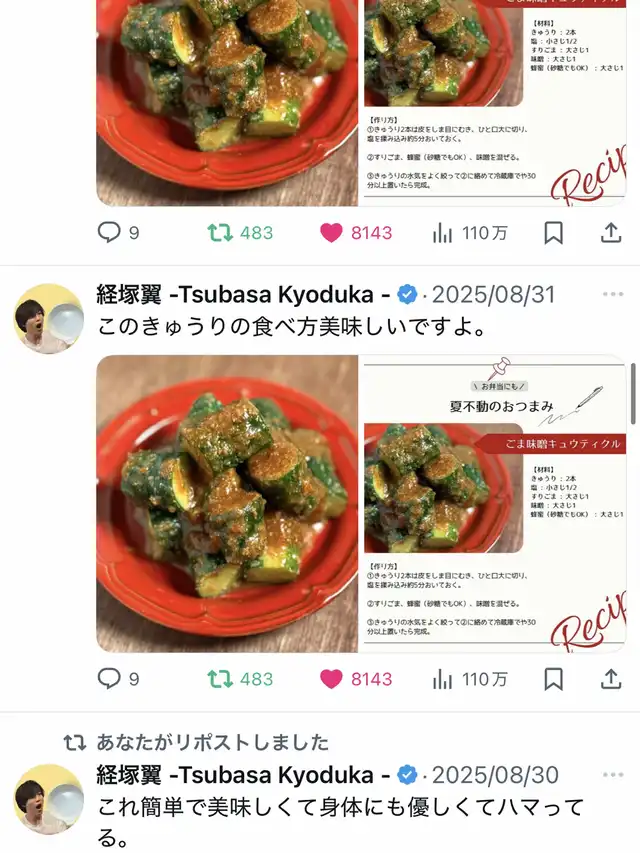The height and width of the screenshot is (853, 640).
Task: Open the recipe card image in 2025/08/31 post
Action: tap(493, 504)
